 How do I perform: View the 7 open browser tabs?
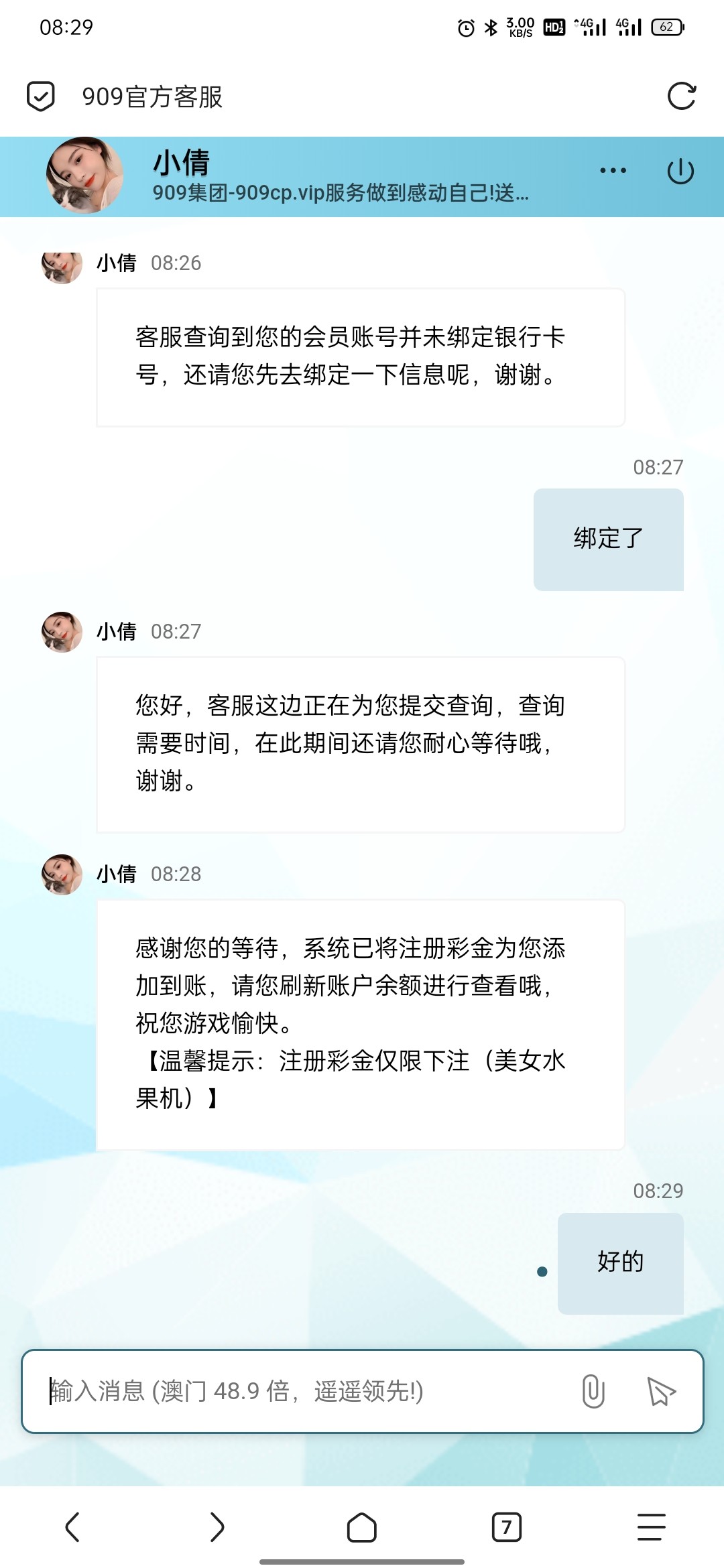507,1527
